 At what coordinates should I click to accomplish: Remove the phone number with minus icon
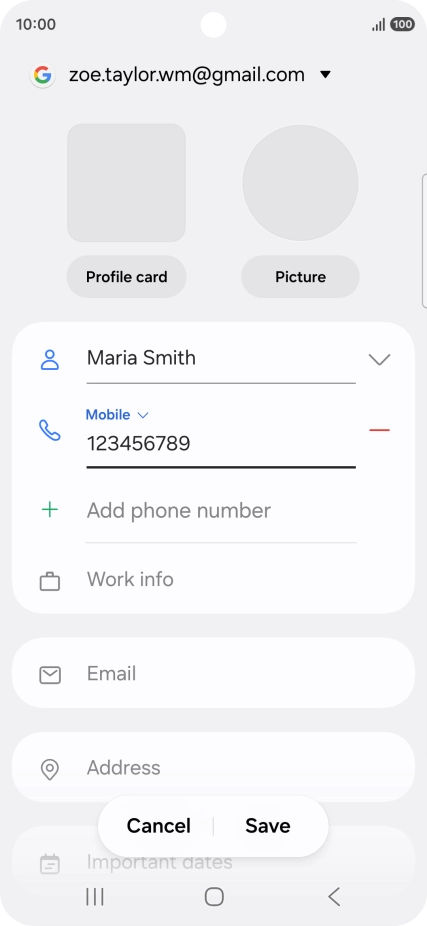point(379,430)
